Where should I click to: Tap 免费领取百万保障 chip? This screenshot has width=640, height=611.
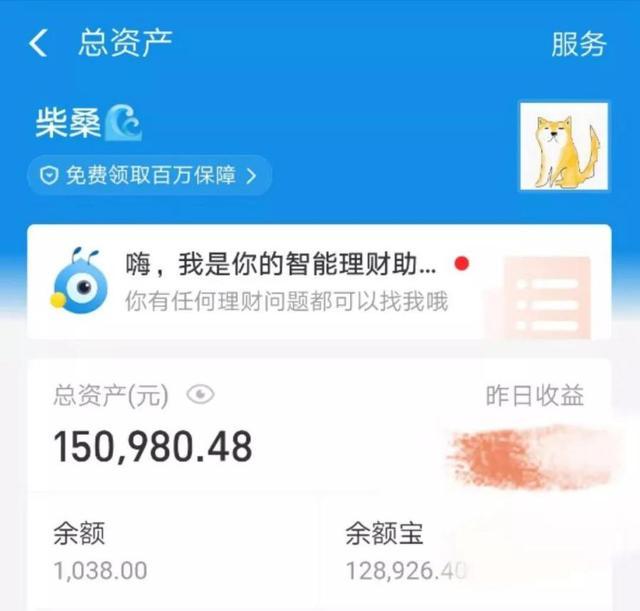tap(149, 176)
